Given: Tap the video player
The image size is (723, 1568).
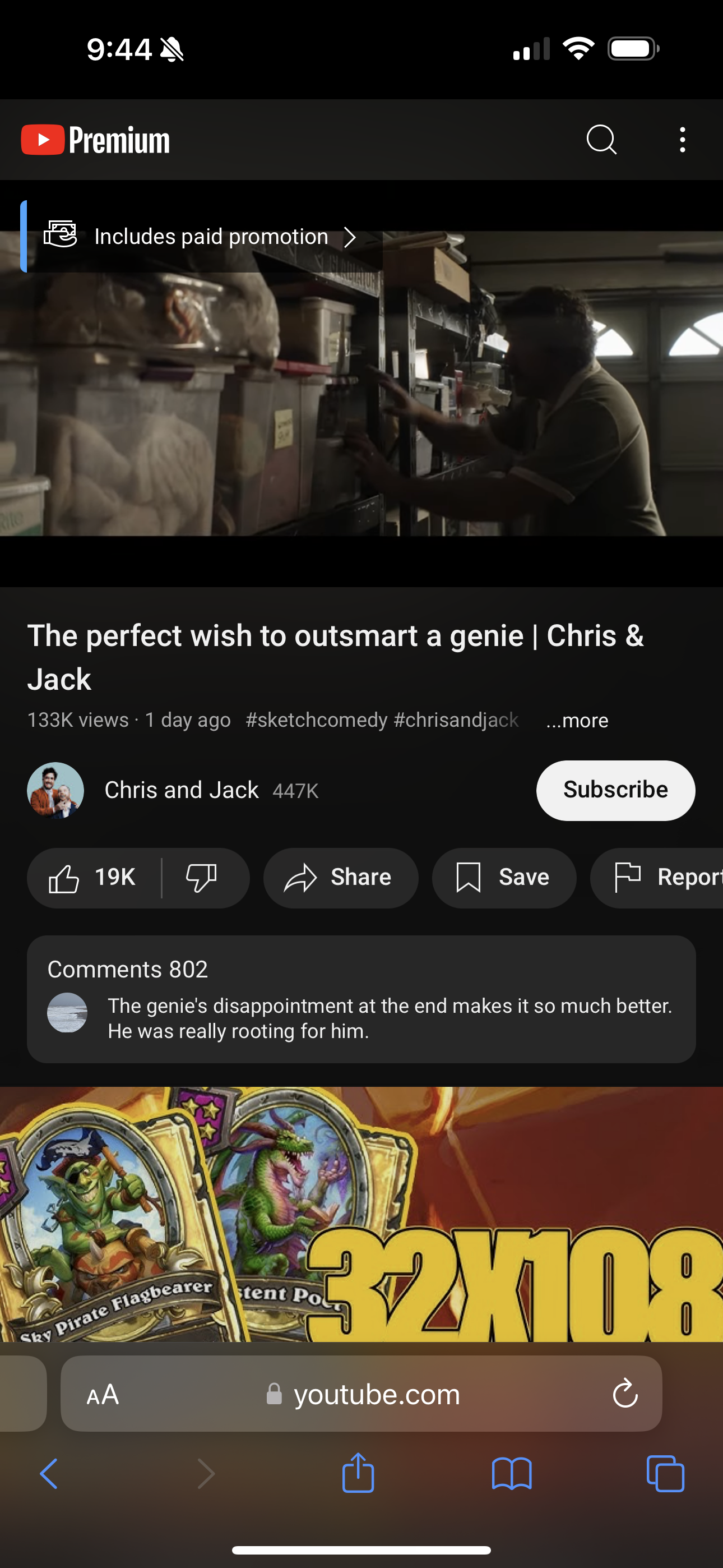Looking at the screenshot, I should click(x=361, y=402).
